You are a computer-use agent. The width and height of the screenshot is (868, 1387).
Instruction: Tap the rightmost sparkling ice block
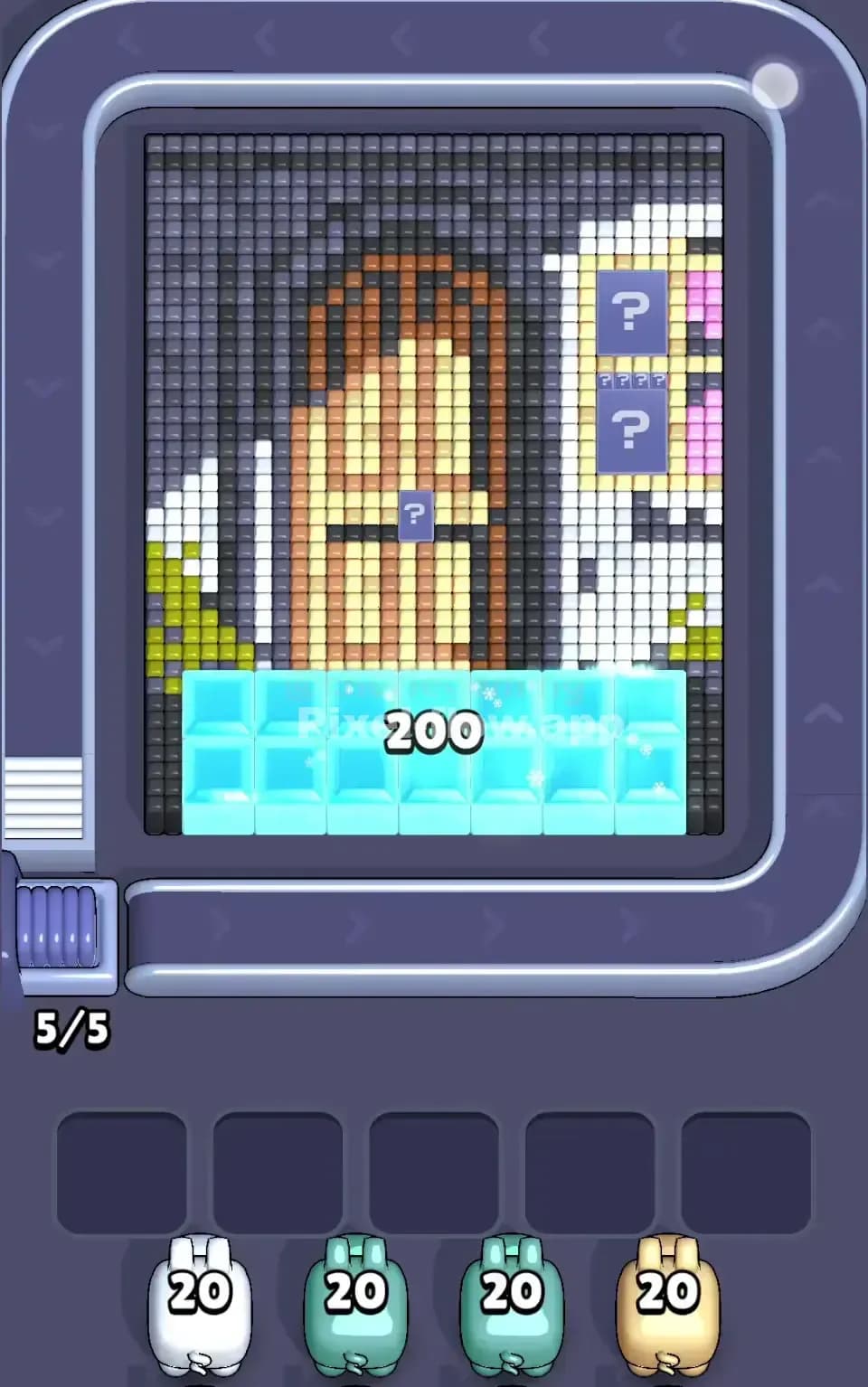click(x=651, y=750)
